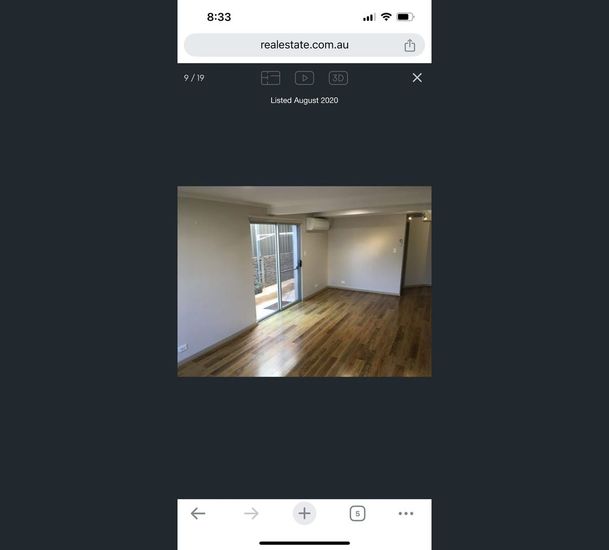
Task: Play the property video
Action: pyautogui.click(x=304, y=78)
